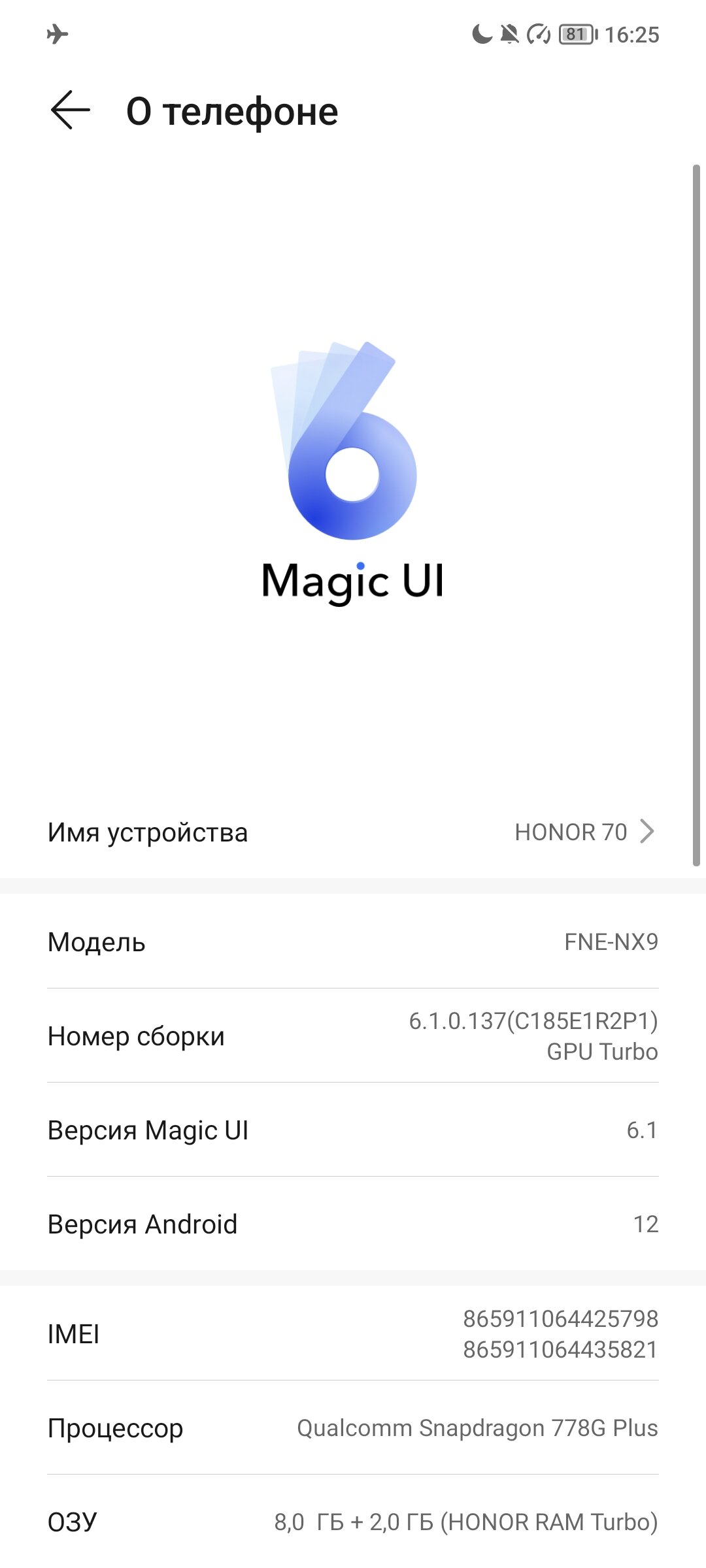
Task: Go back from the О телефоне screen
Action: (x=70, y=110)
